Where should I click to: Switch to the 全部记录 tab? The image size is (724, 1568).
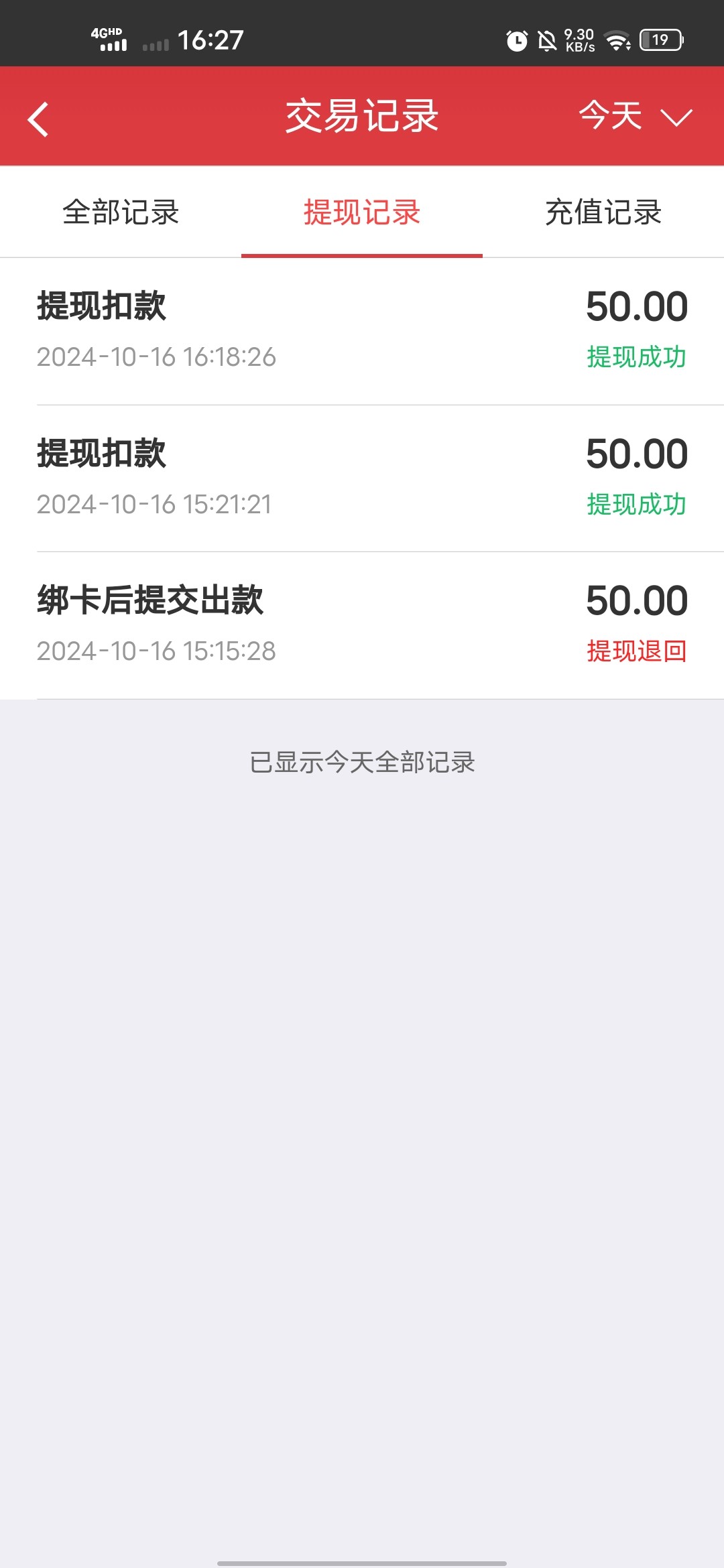tap(121, 212)
